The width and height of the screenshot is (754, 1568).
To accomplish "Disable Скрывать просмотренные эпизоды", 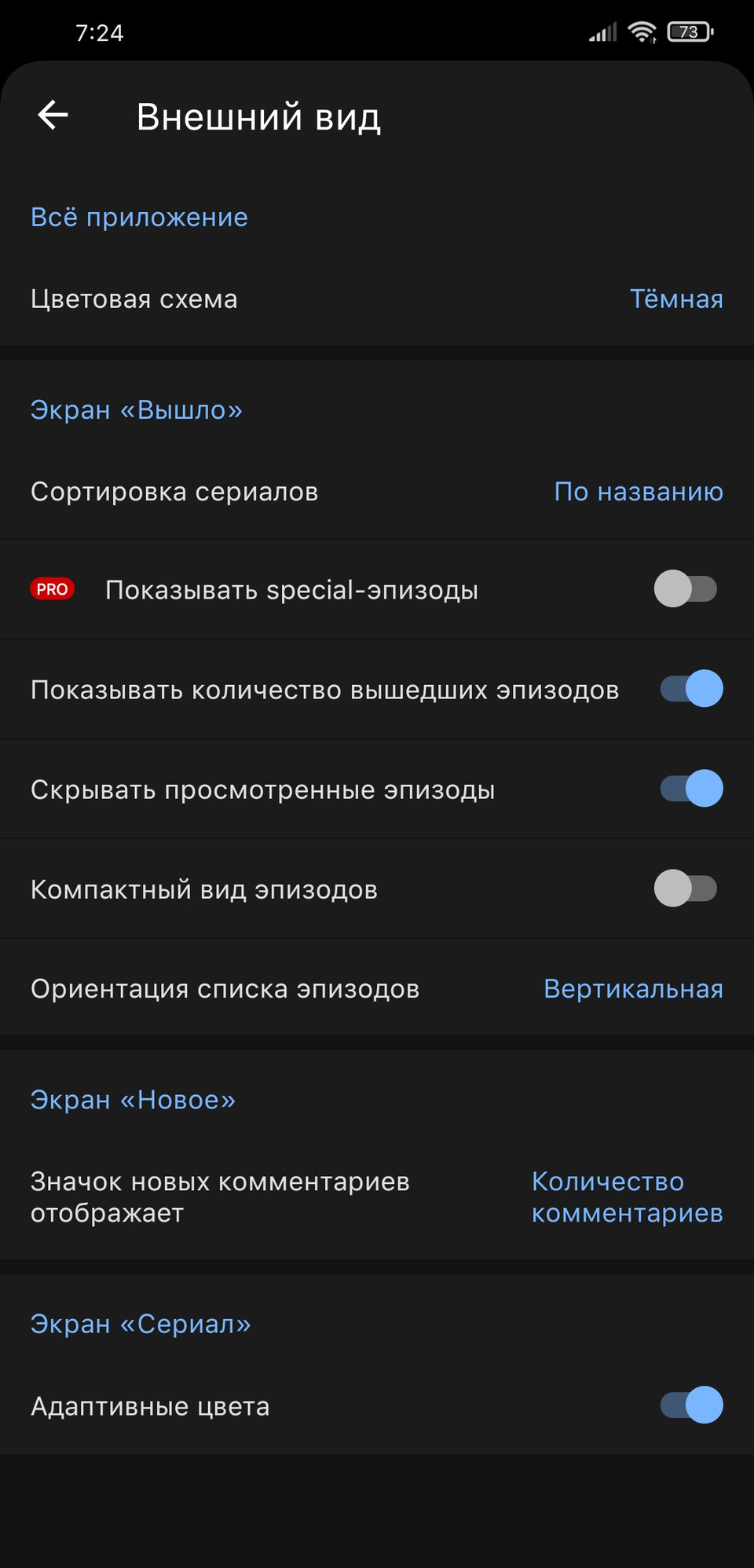I will [692, 789].
